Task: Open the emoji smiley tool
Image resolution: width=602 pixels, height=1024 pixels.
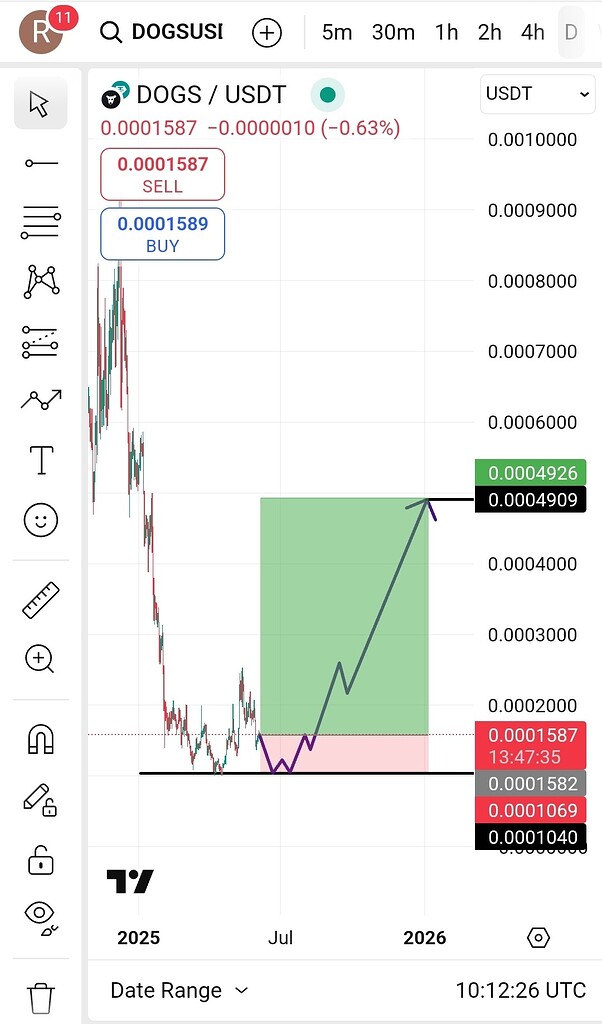Action: [x=41, y=520]
